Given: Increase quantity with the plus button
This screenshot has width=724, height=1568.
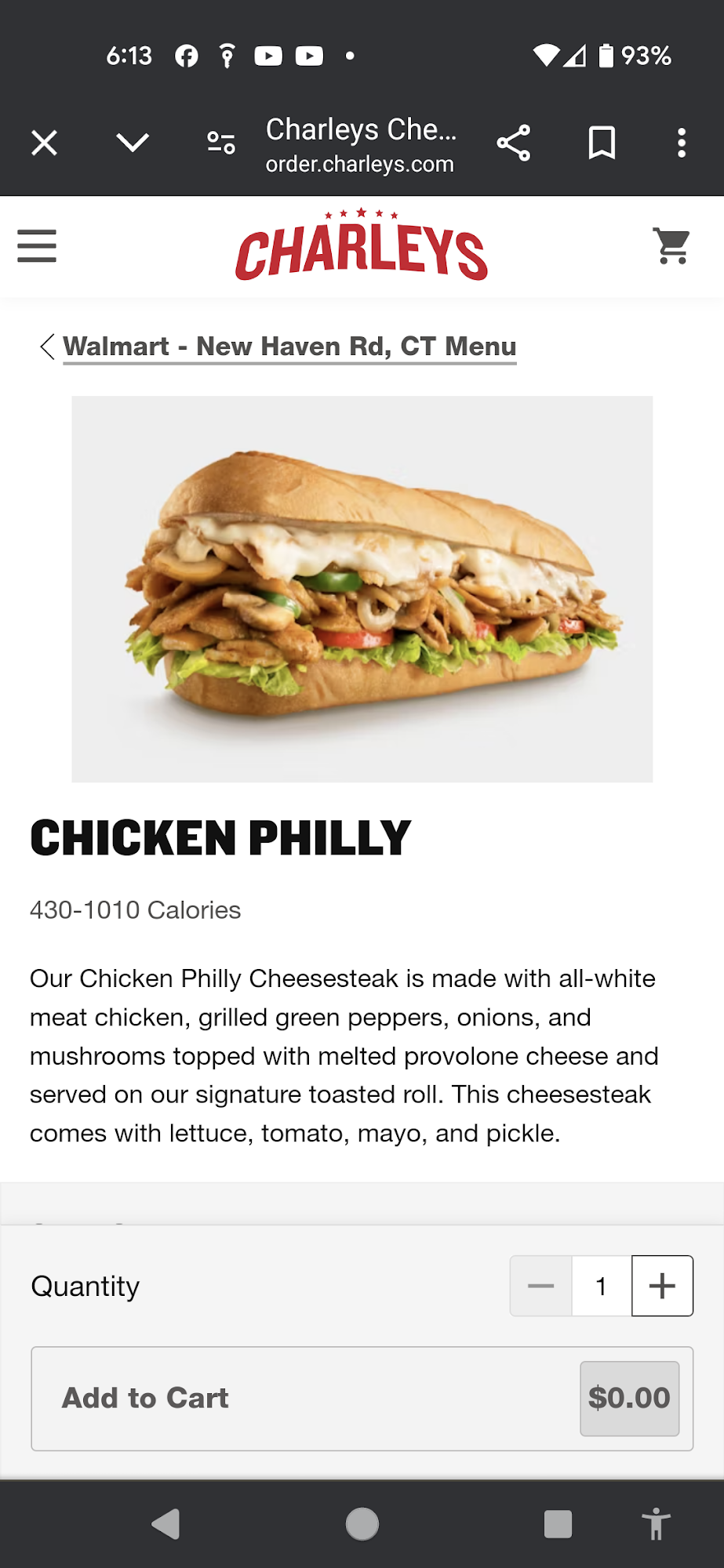Looking at the screenshot, I should tap(662, 1286).
